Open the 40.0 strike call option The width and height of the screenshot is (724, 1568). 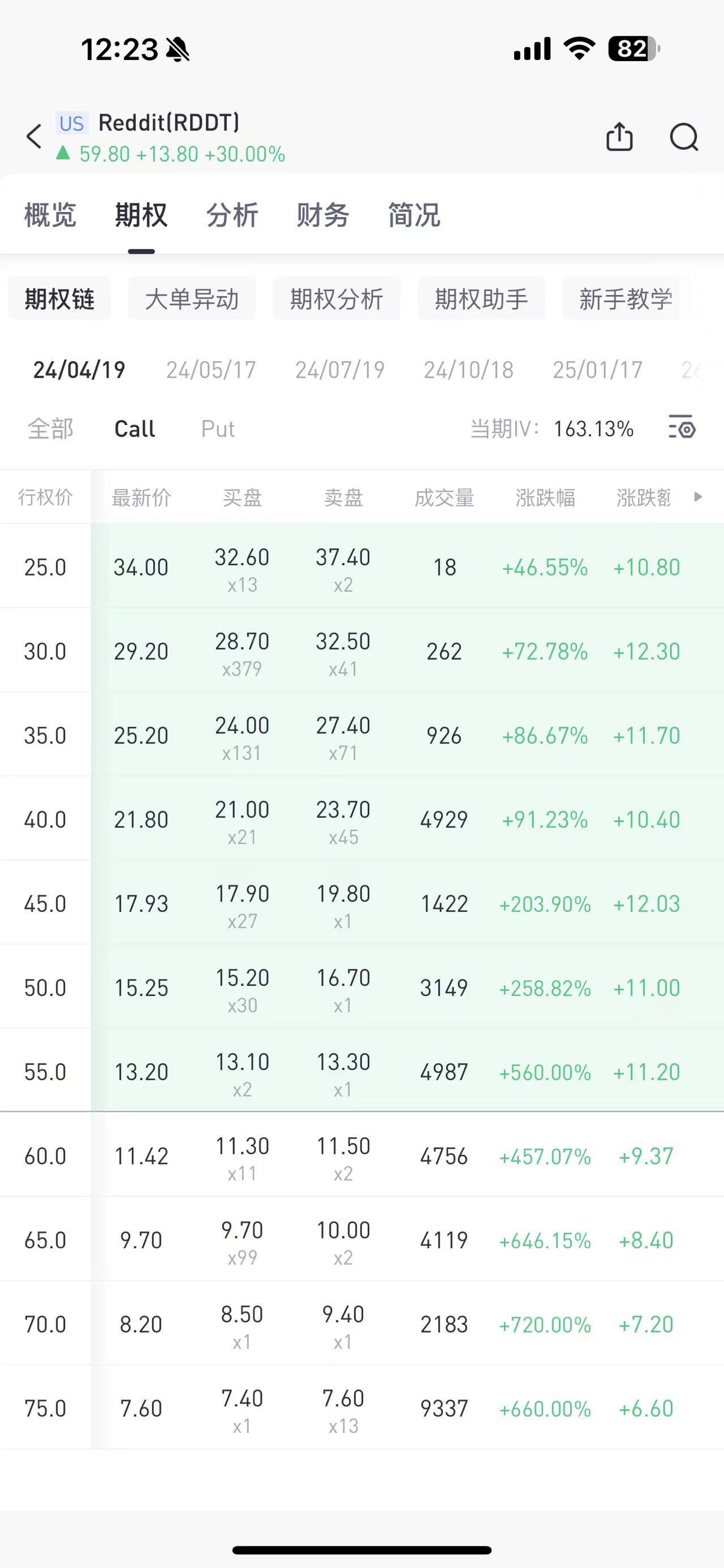pos(361,818)
